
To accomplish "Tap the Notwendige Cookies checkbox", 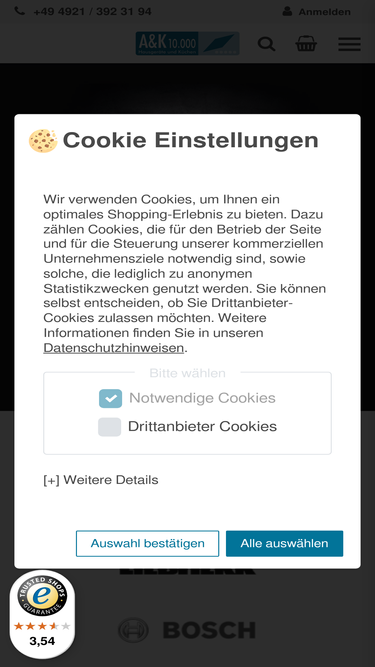I will coord(111,398).
